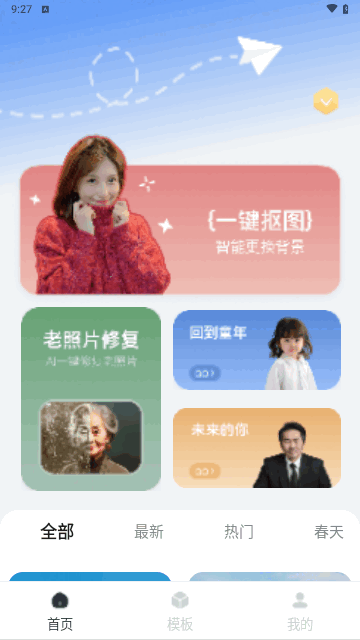360x640 pixels.
Task: Open the 未来的你 card
Action: [257, 448]
